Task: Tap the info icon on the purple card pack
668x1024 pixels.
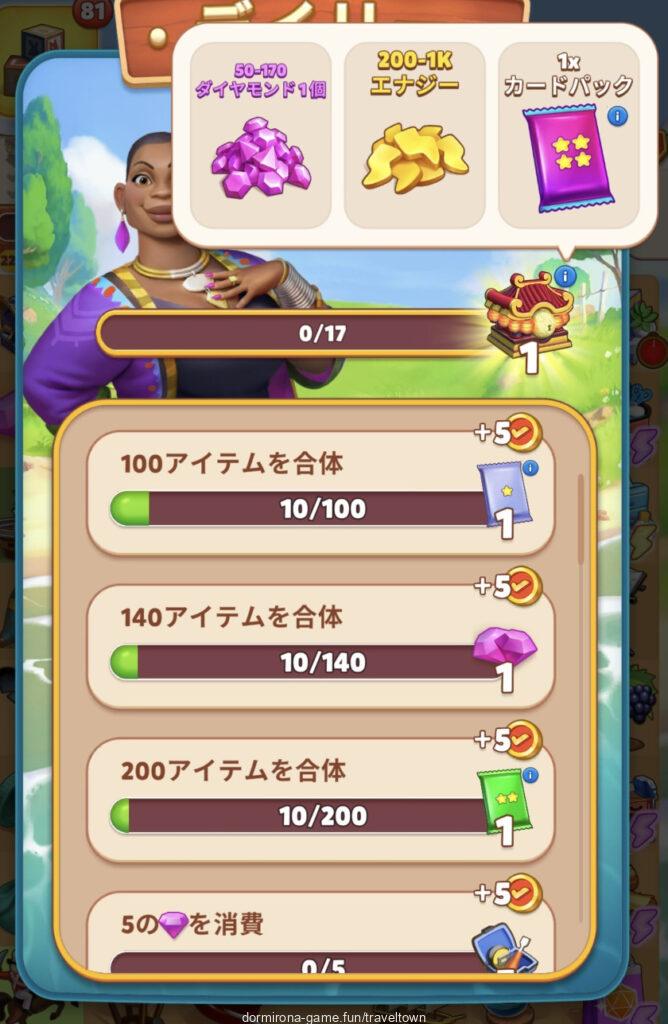Action: tap(618, 117)
